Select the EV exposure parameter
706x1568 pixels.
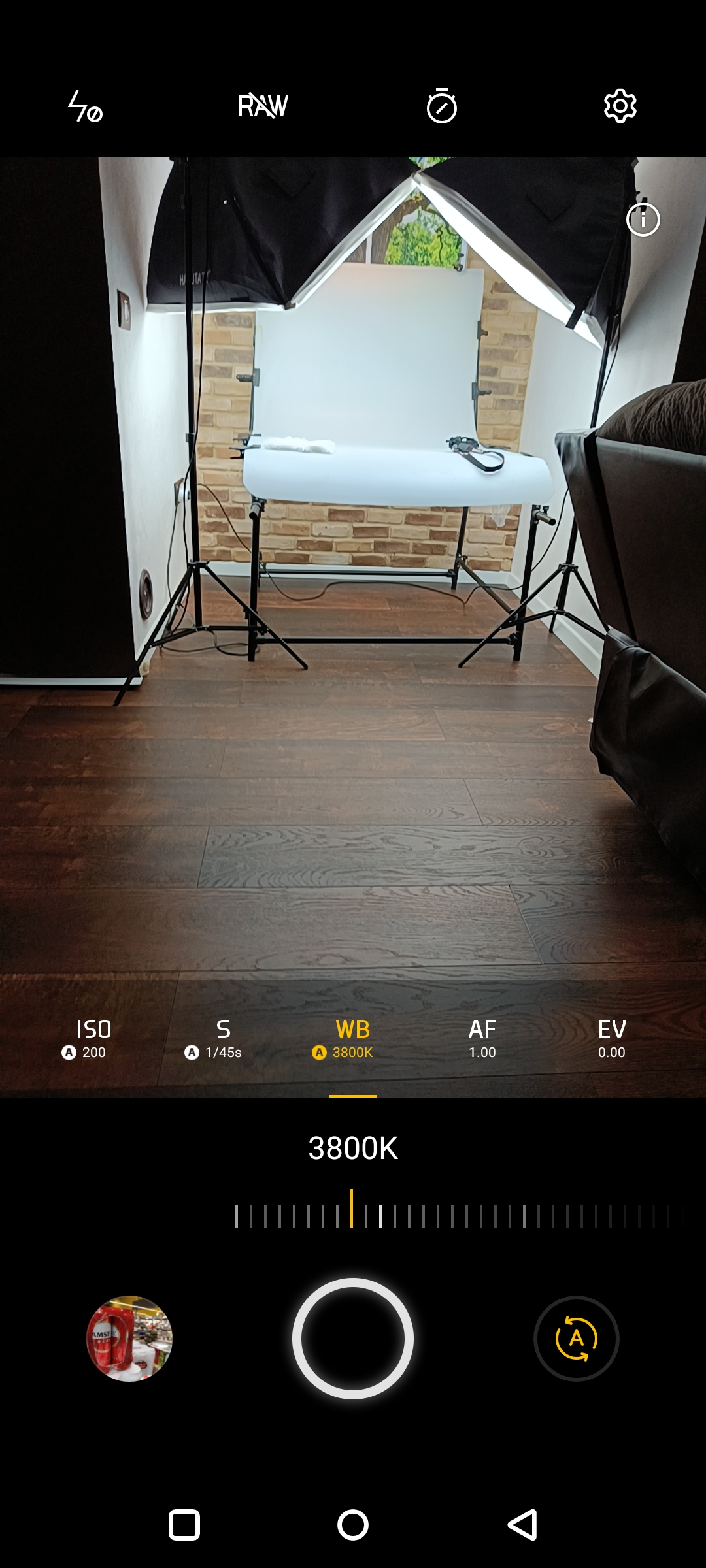(612, 1039)
